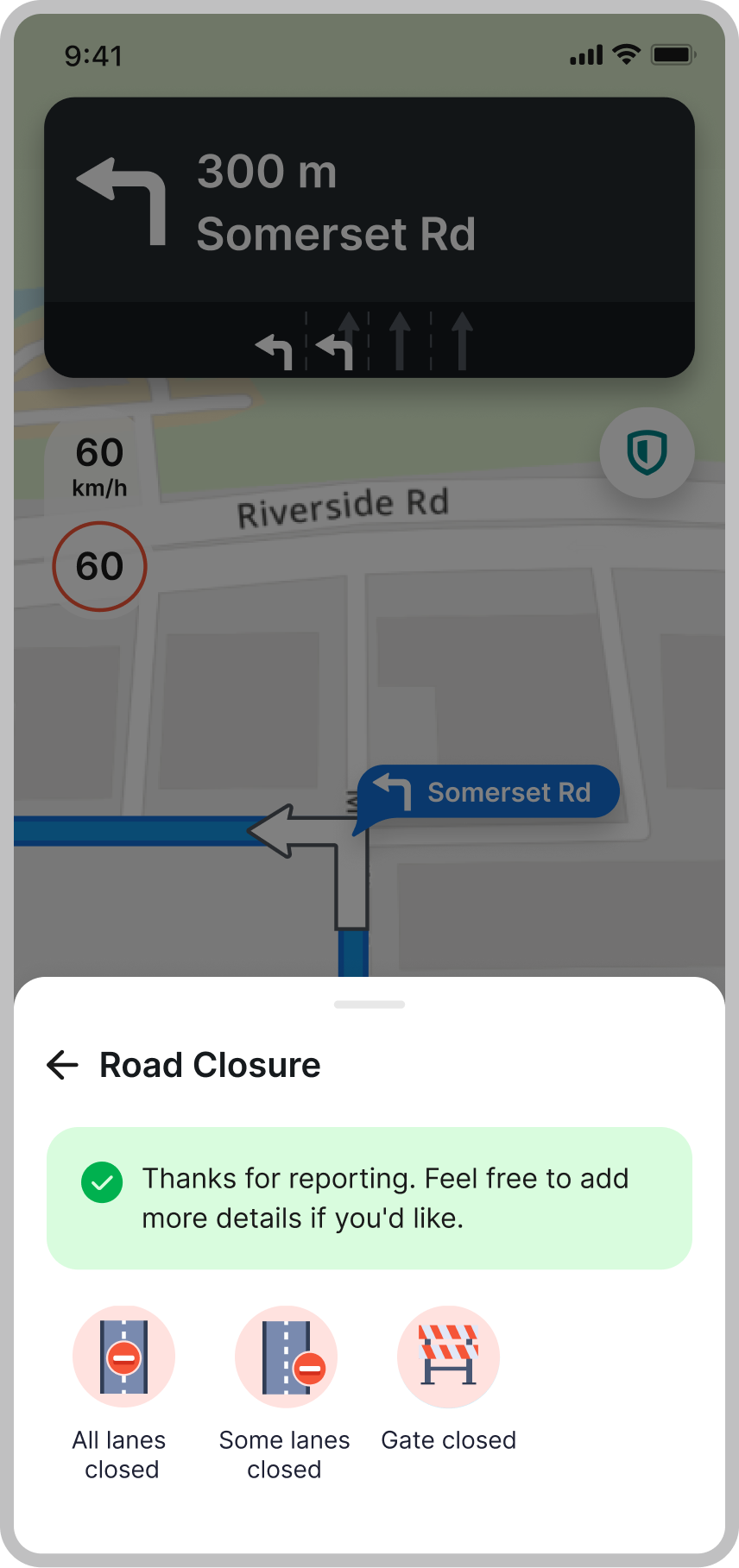This screenshot has width=739, height=1568.
Task: Report Gate closed
Action: (x=448, y=1357)
